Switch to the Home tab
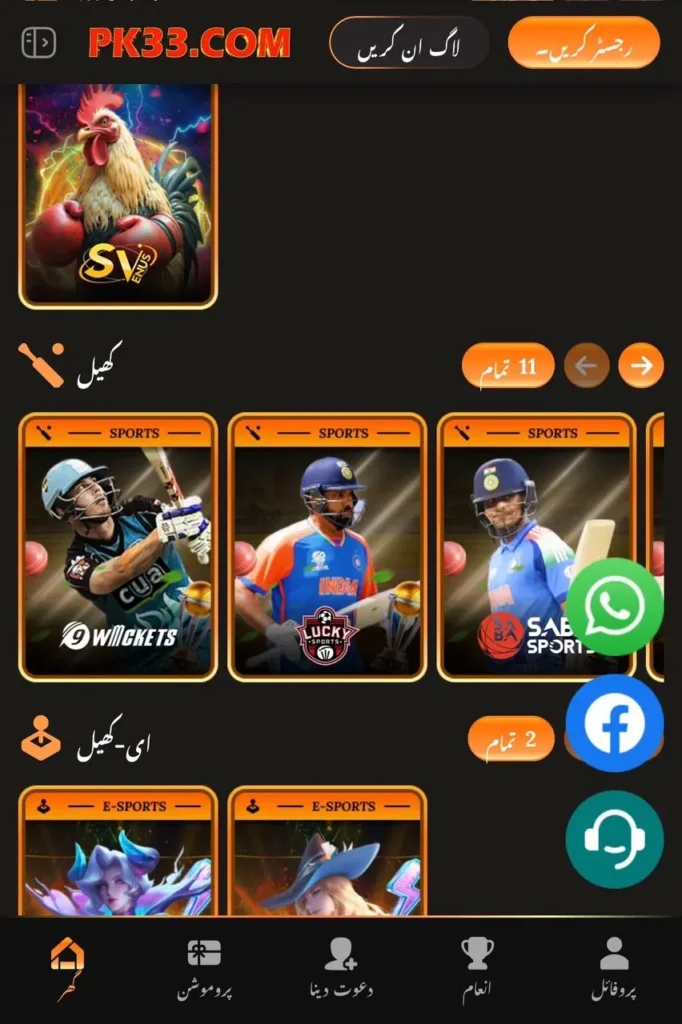The image size is (682, 1024). click(68, 967)
